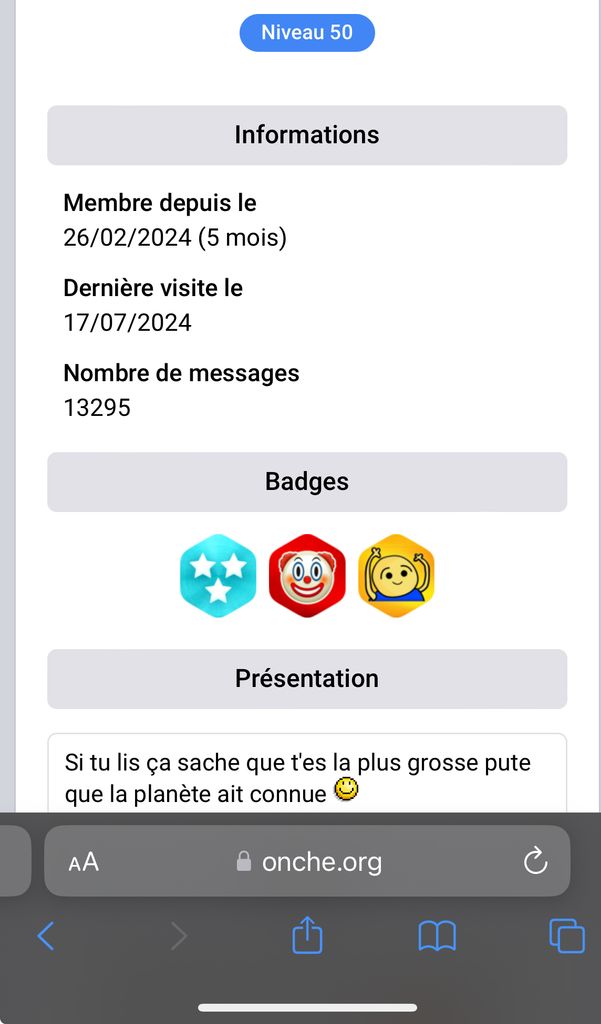601x1024 pixels.
Task: View the clown badge
Action: tap(307, 576)
